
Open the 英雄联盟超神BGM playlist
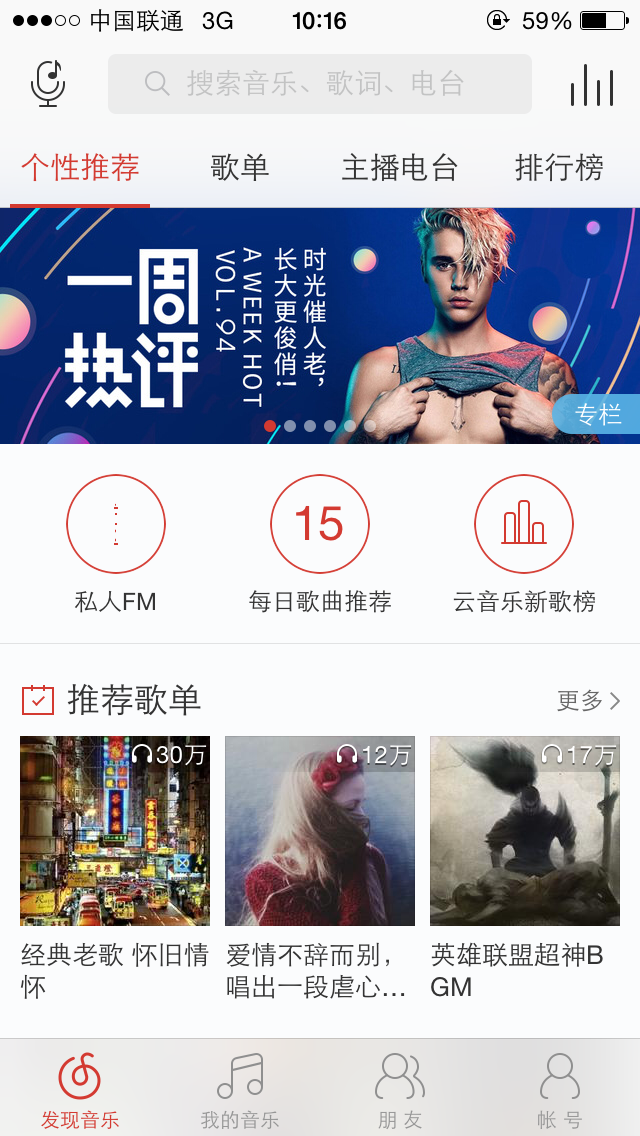click(525, 831)
